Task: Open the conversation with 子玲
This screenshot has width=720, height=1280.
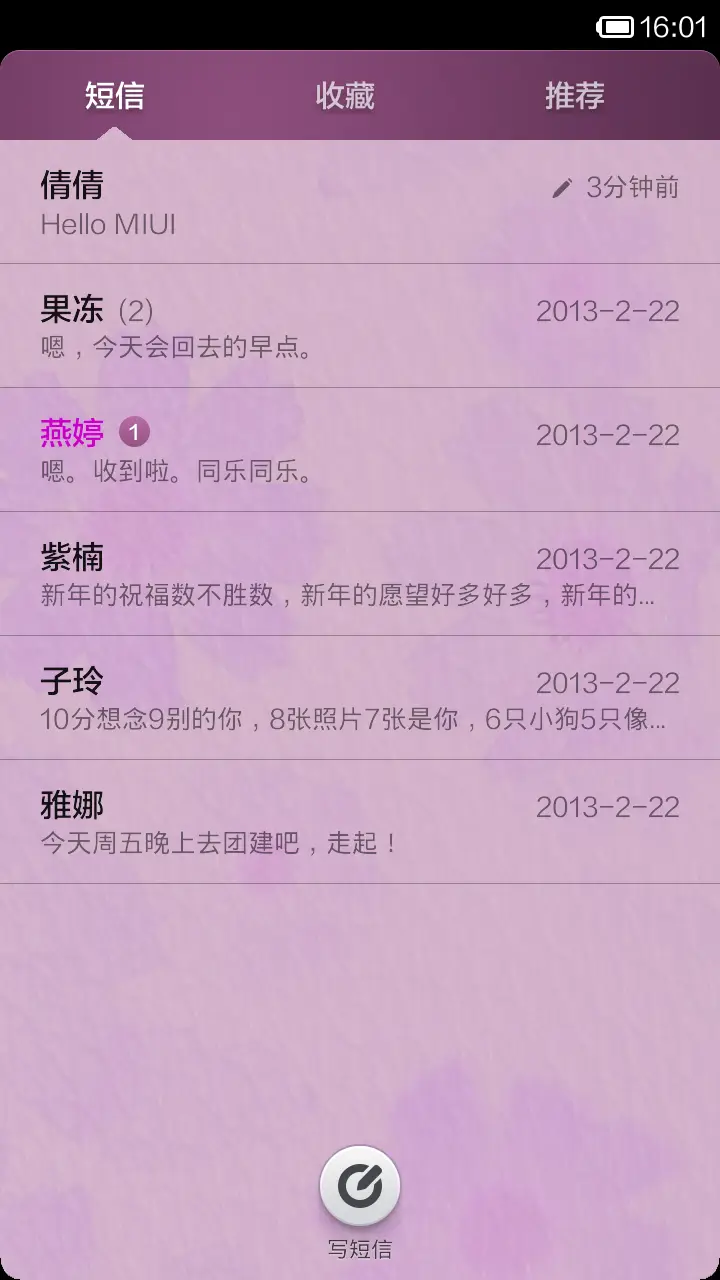Action: (360, 695)
